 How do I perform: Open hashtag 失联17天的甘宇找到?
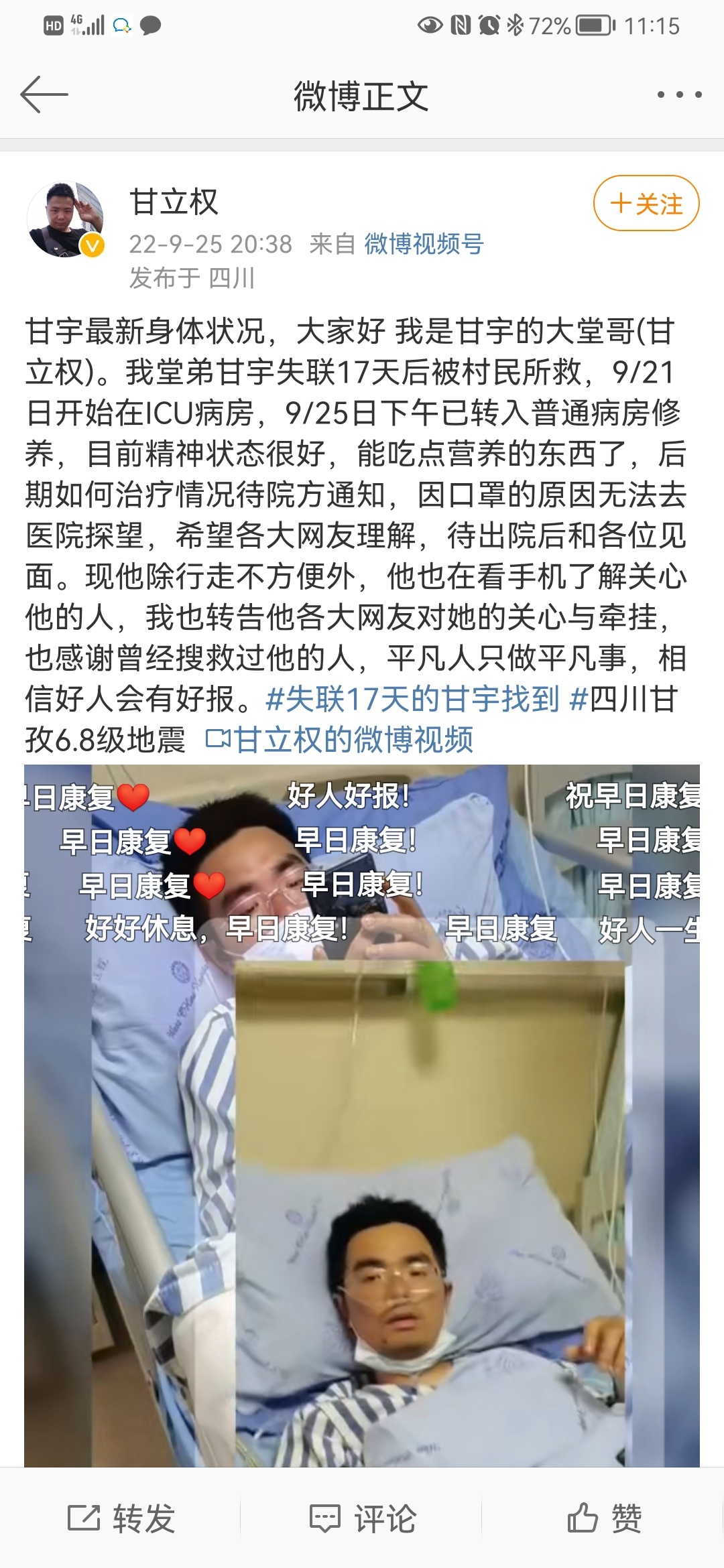point(412,700)
